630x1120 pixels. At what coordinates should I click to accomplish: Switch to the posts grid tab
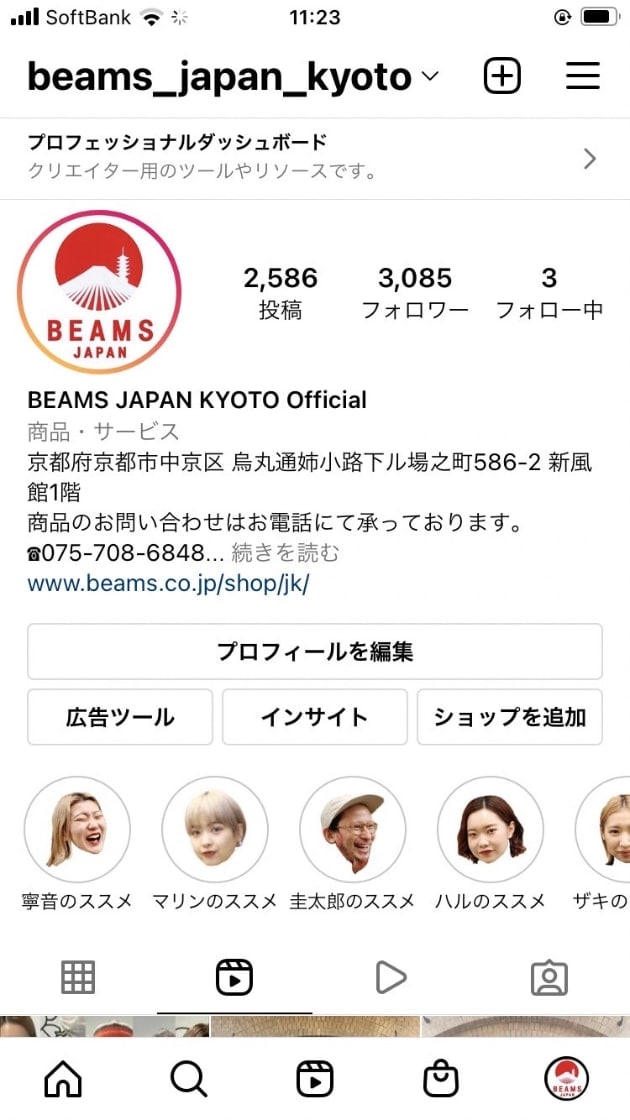78,977
